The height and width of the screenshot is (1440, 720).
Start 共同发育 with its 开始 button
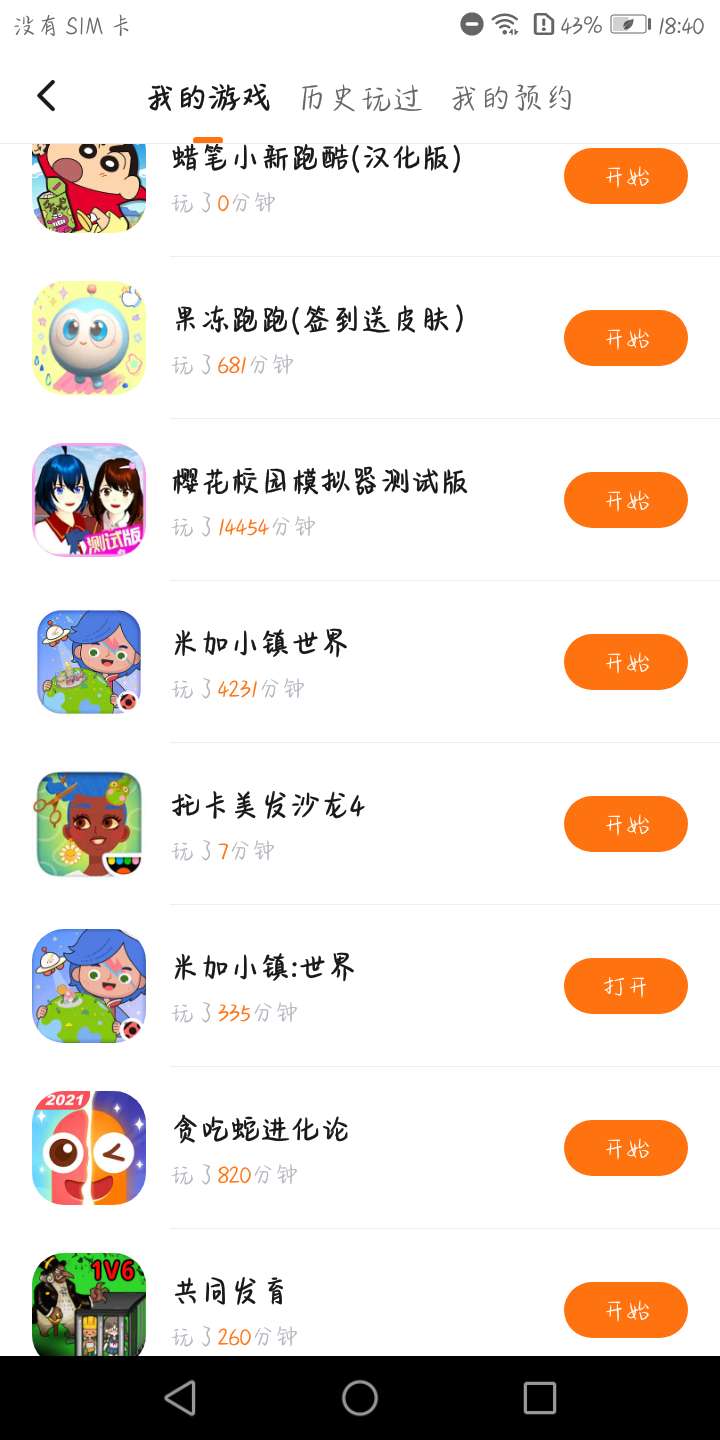(625, 1310)
